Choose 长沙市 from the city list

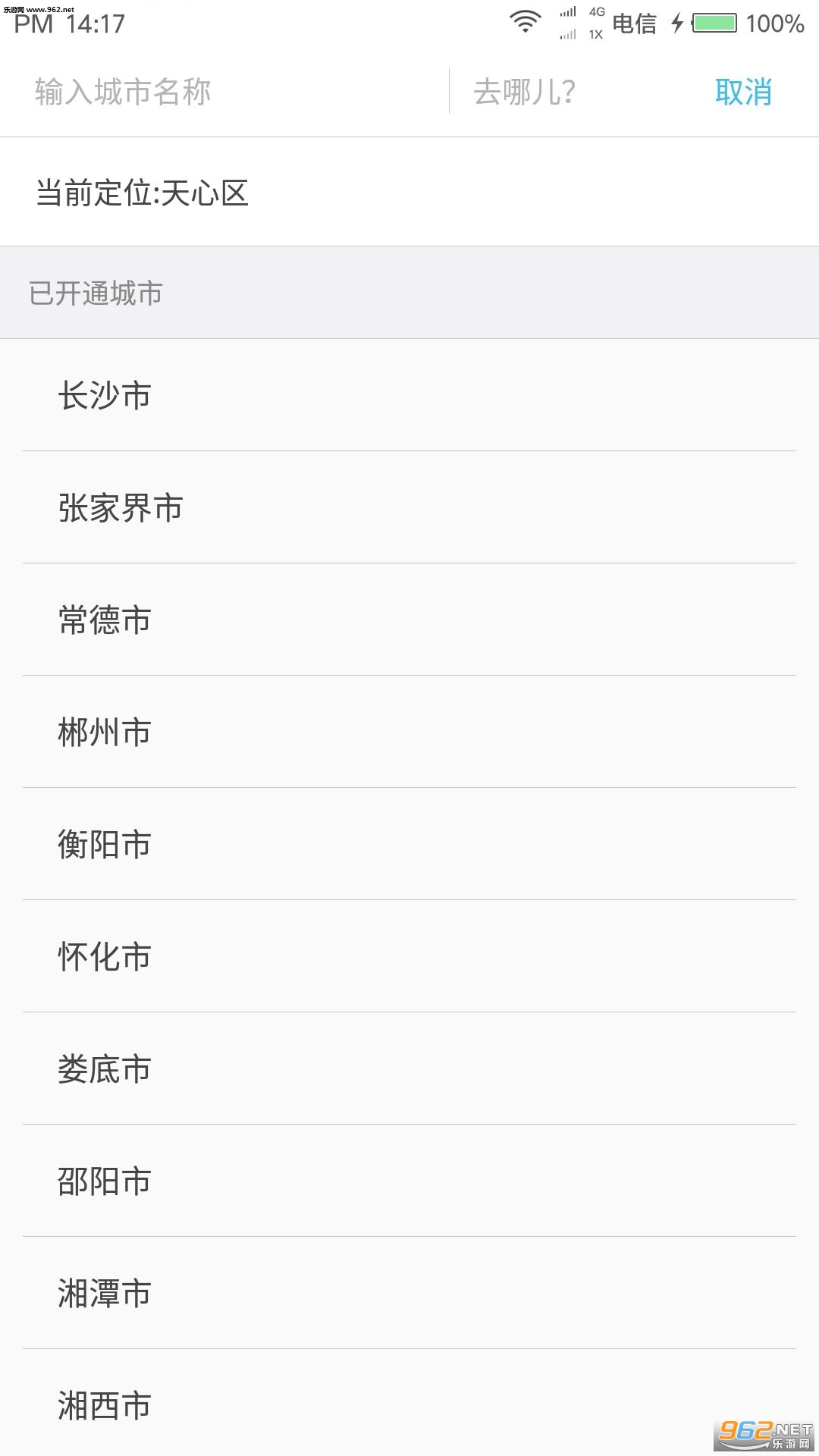409,395
